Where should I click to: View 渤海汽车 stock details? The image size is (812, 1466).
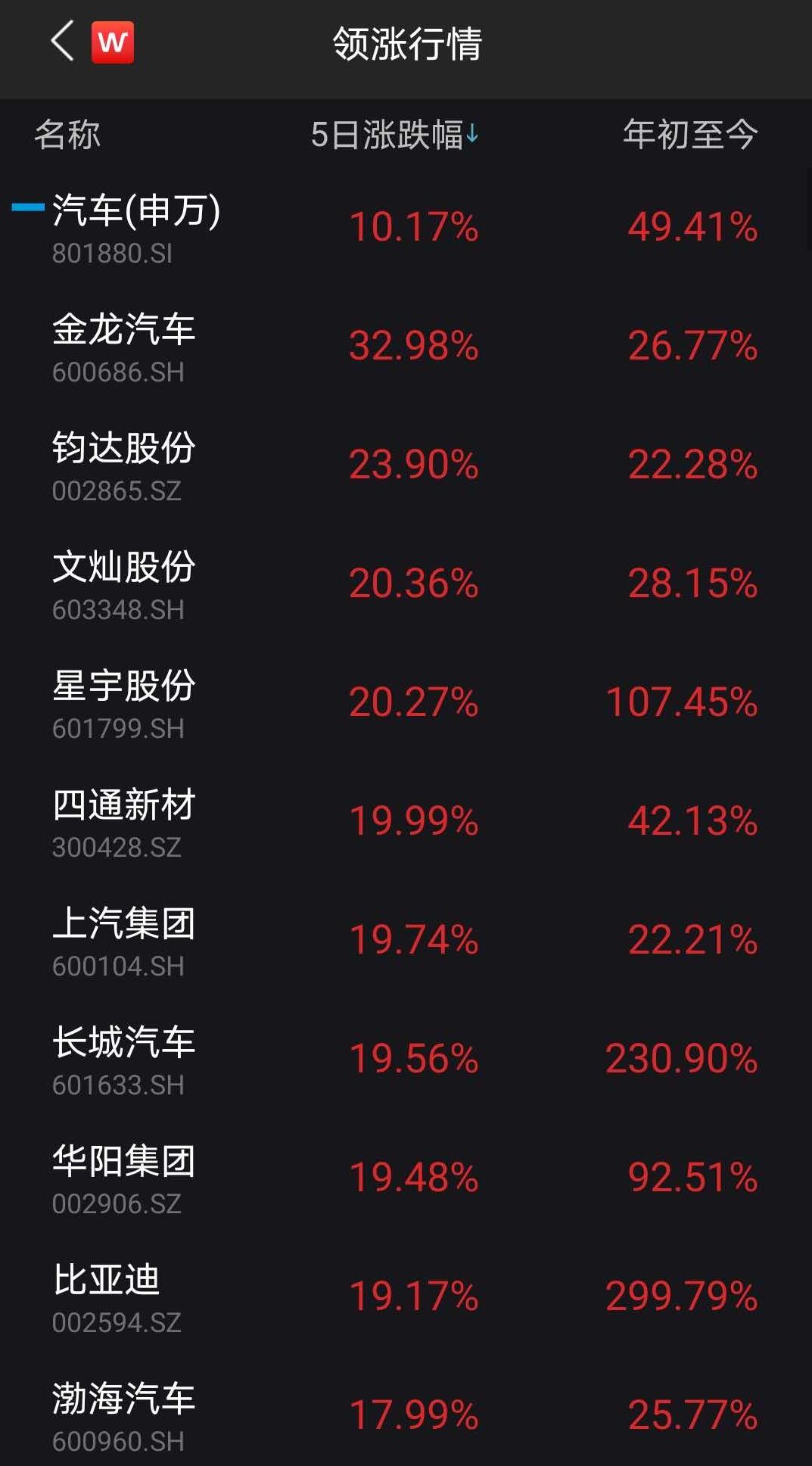pyautogui.click(x=406, y=1412)
